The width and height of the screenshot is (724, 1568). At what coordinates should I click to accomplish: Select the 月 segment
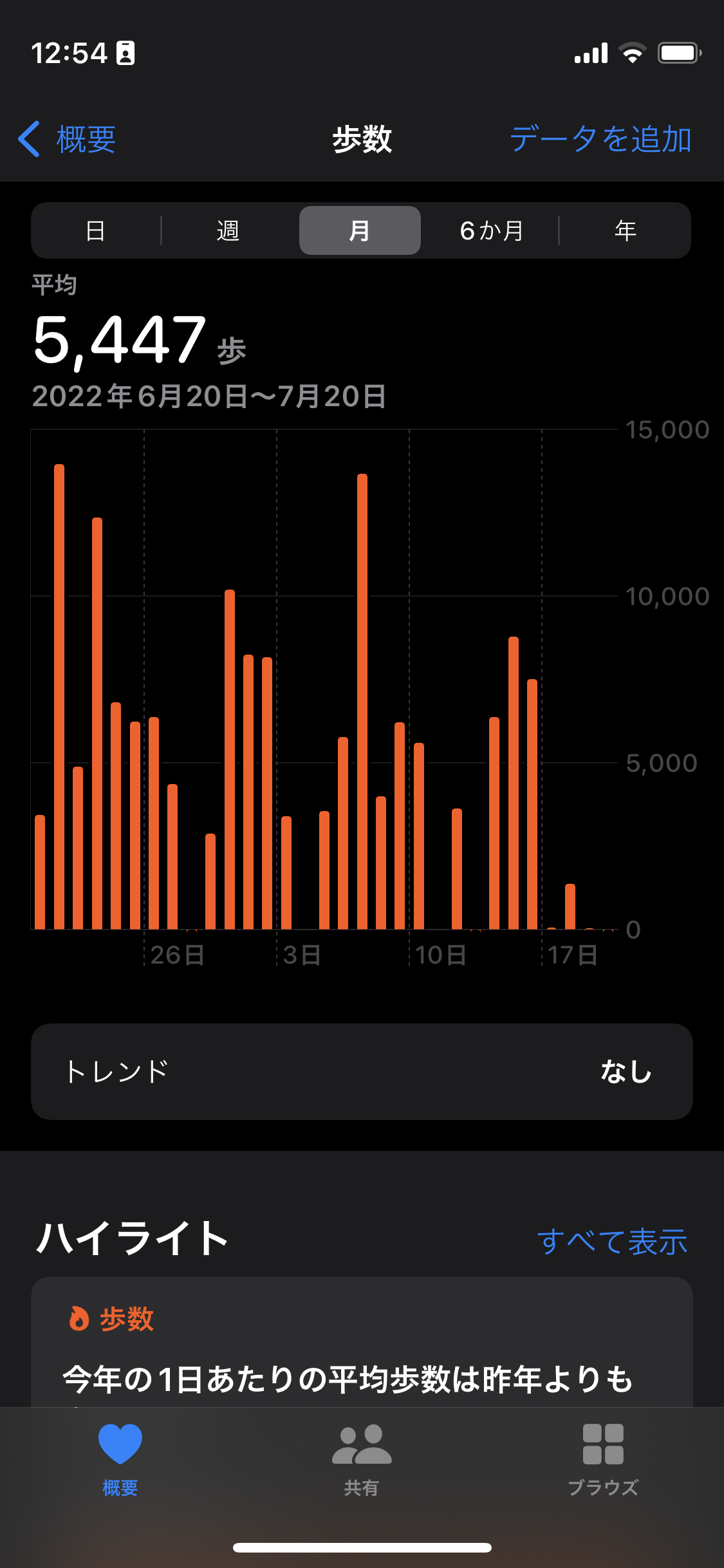360,230
